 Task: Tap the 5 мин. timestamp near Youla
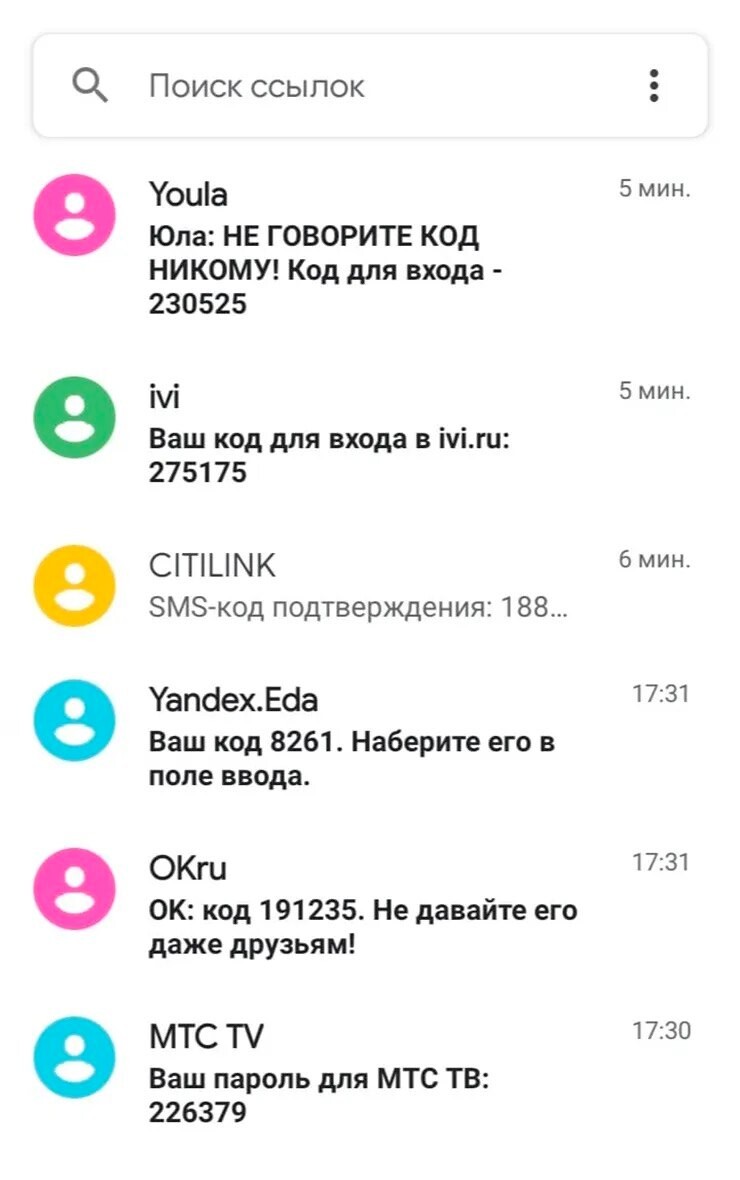click(x=655, y=188)
